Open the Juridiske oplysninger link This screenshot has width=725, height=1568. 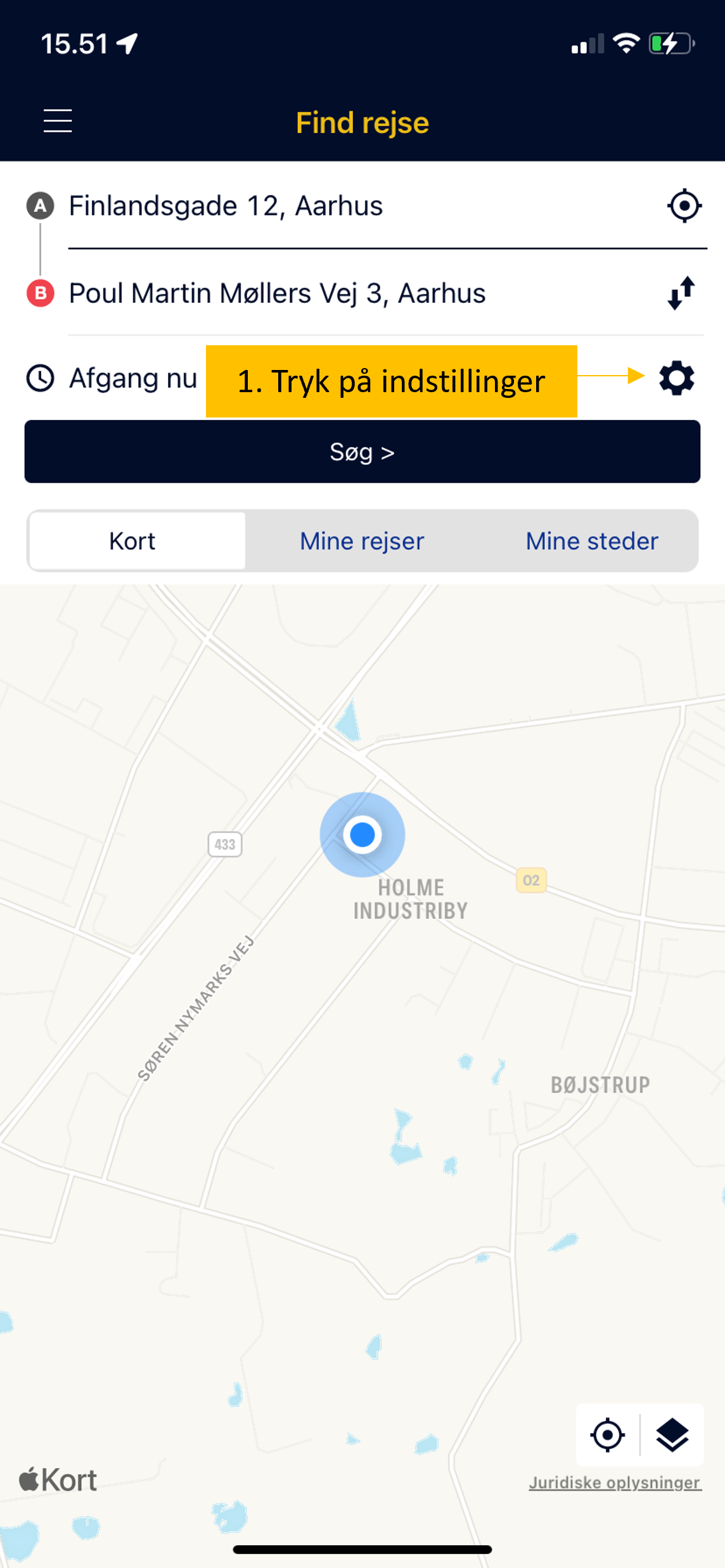click(x=615, y=1483)
